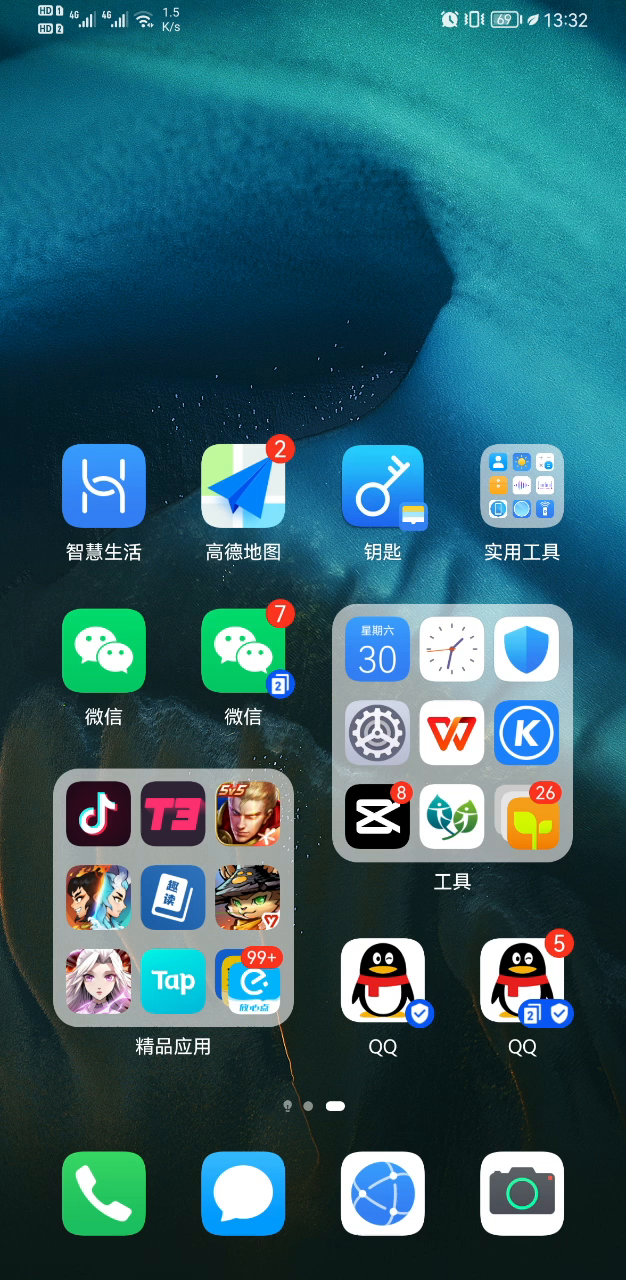626x1280 pixels.
Task: Open the calendar showing 30 in 工具 folder
Action: [x=377, y=650]
